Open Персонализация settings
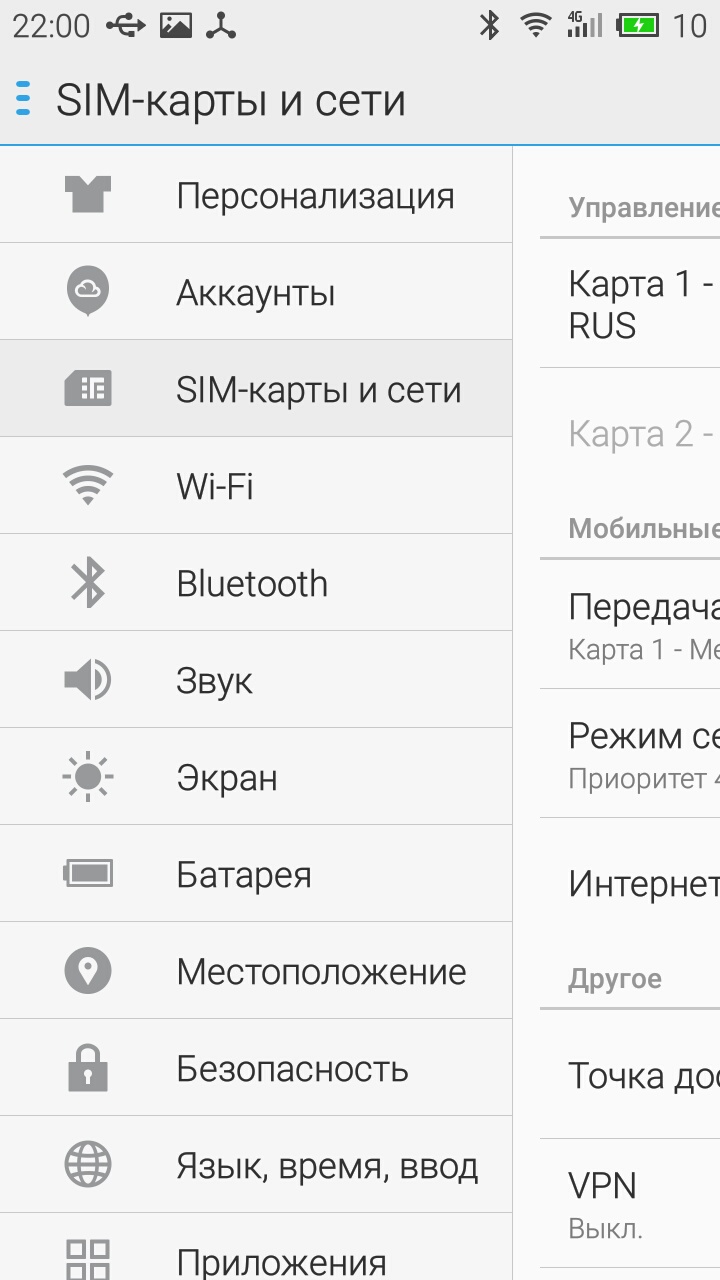This screenshot has width=720, height=1280. pyautogui.click(x=256, y=195)
